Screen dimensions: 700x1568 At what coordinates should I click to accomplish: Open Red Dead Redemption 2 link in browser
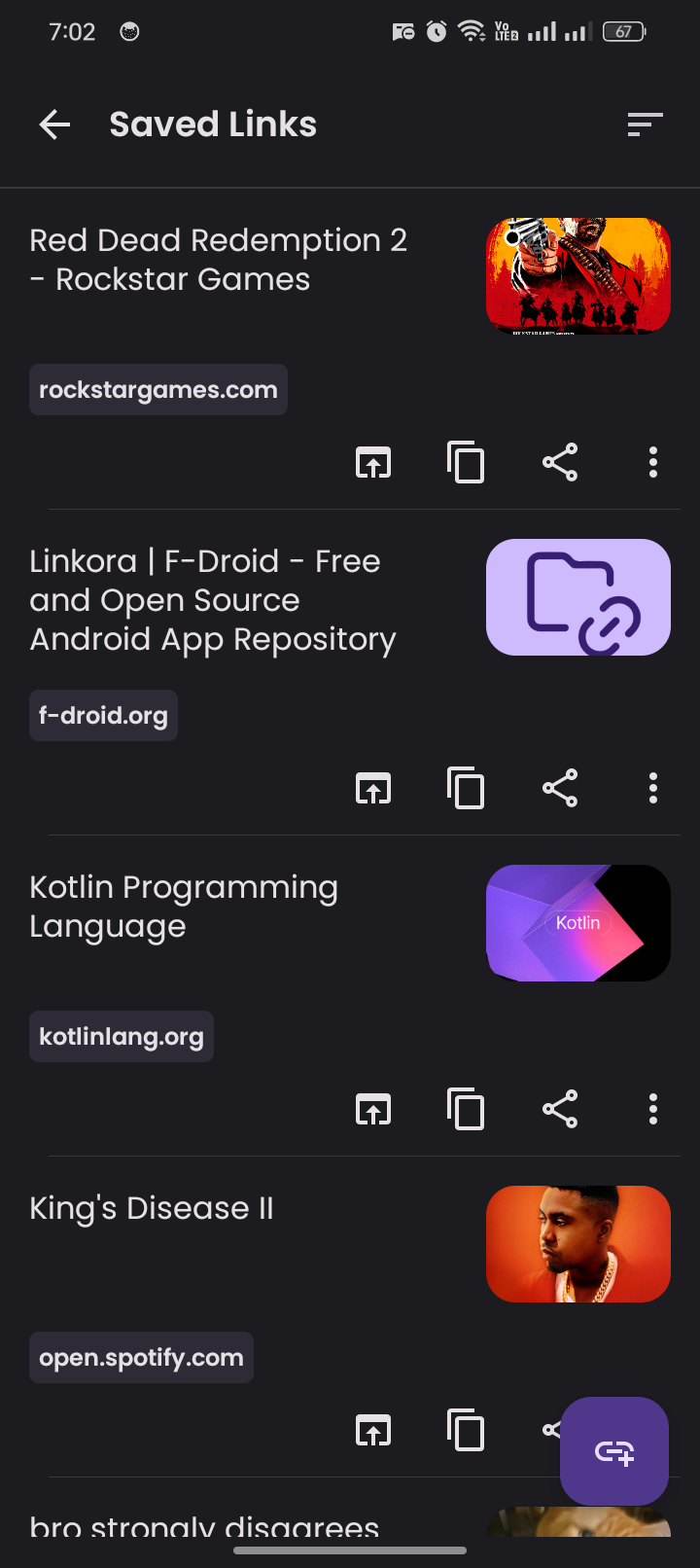(373, 462)
